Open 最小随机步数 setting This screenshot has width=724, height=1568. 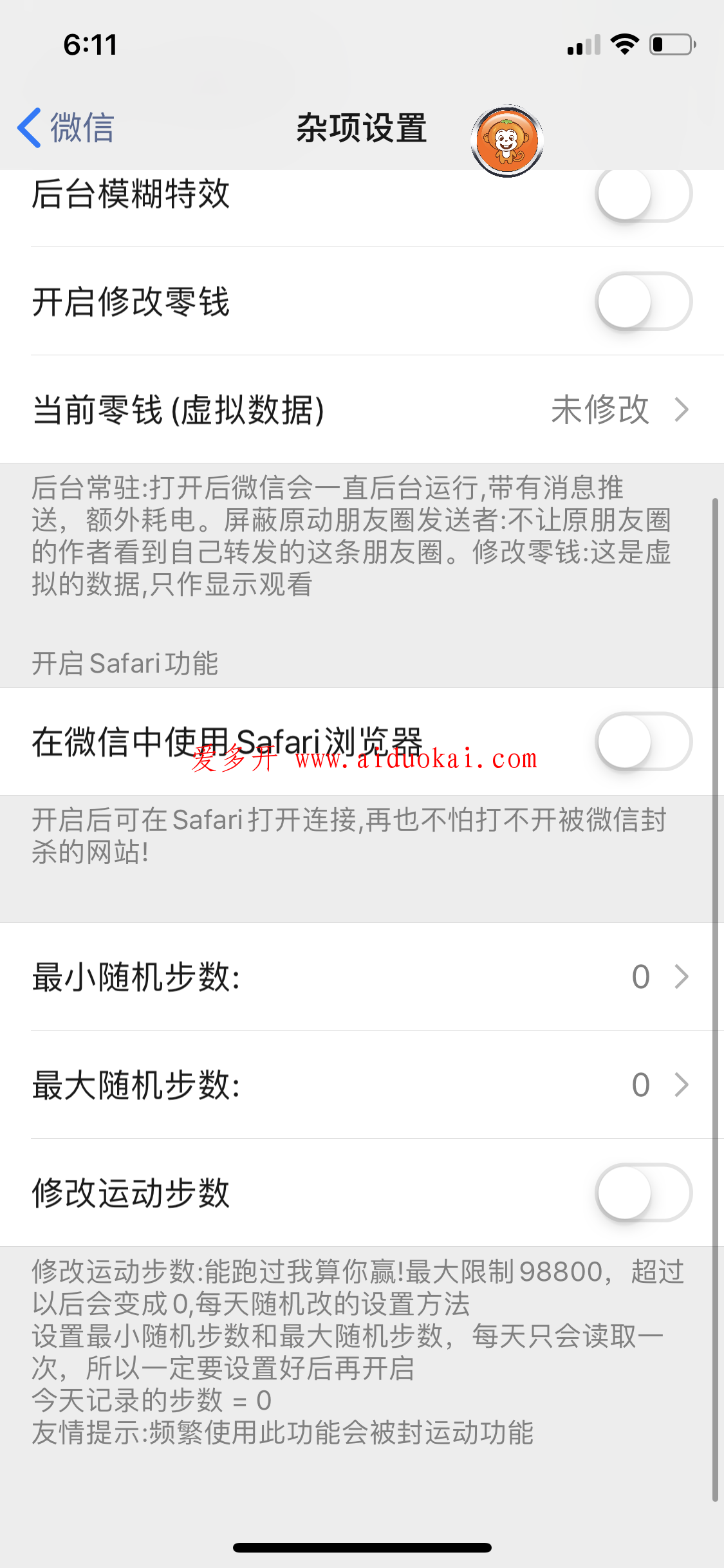(362, 976)
